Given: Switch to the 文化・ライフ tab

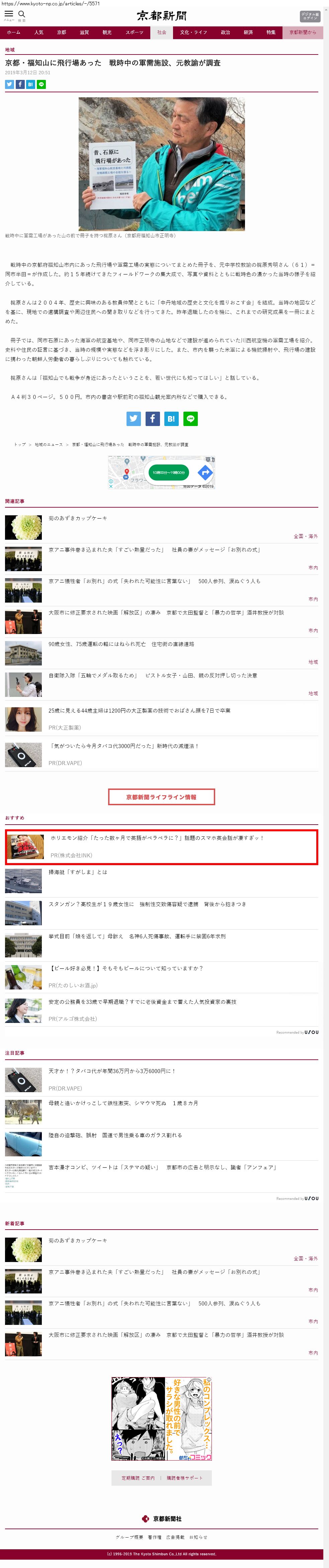Looking at the screenshot, I should [x=193, y=32].
